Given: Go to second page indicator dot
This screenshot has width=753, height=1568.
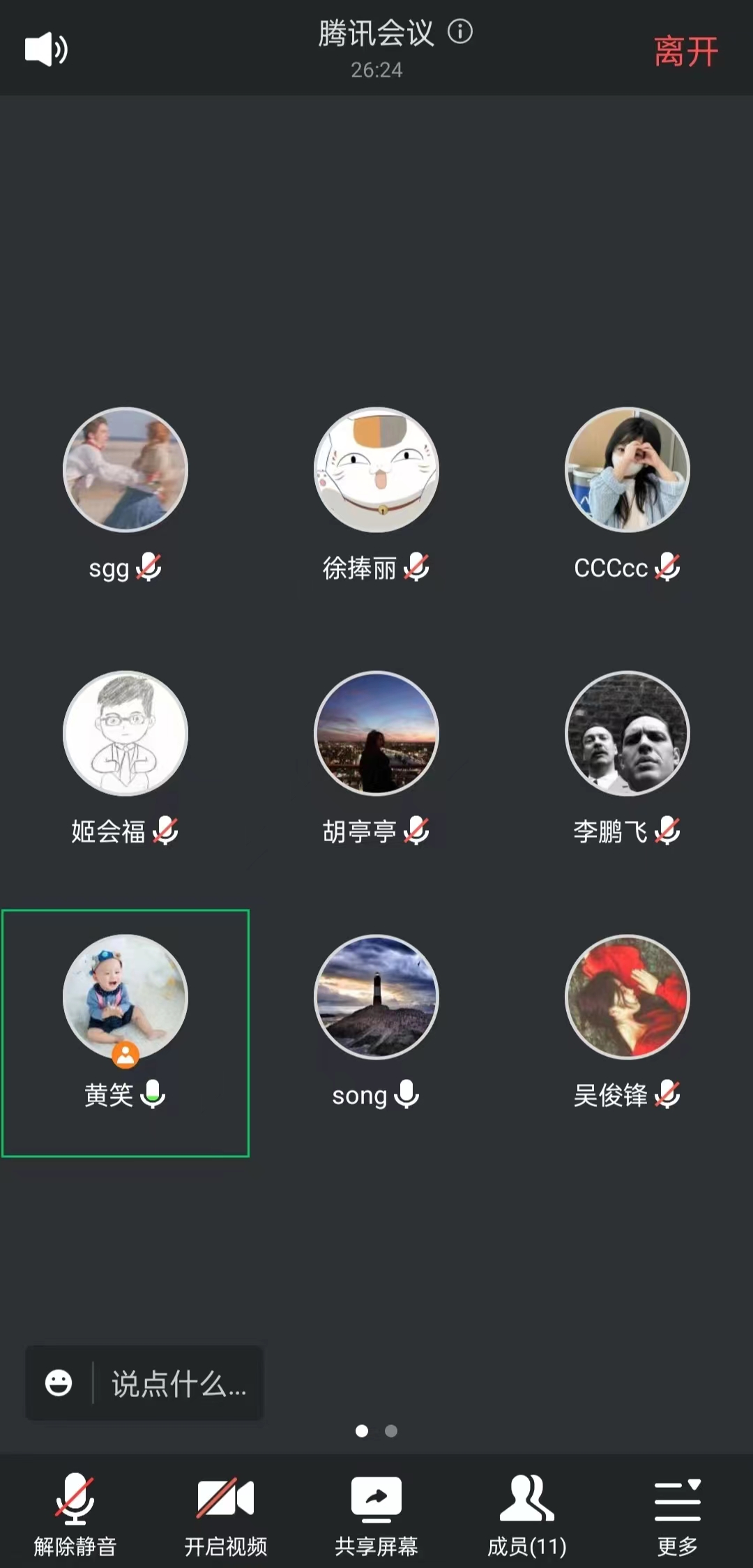Looking at the screenshot, I should (x=391, y=1431).
